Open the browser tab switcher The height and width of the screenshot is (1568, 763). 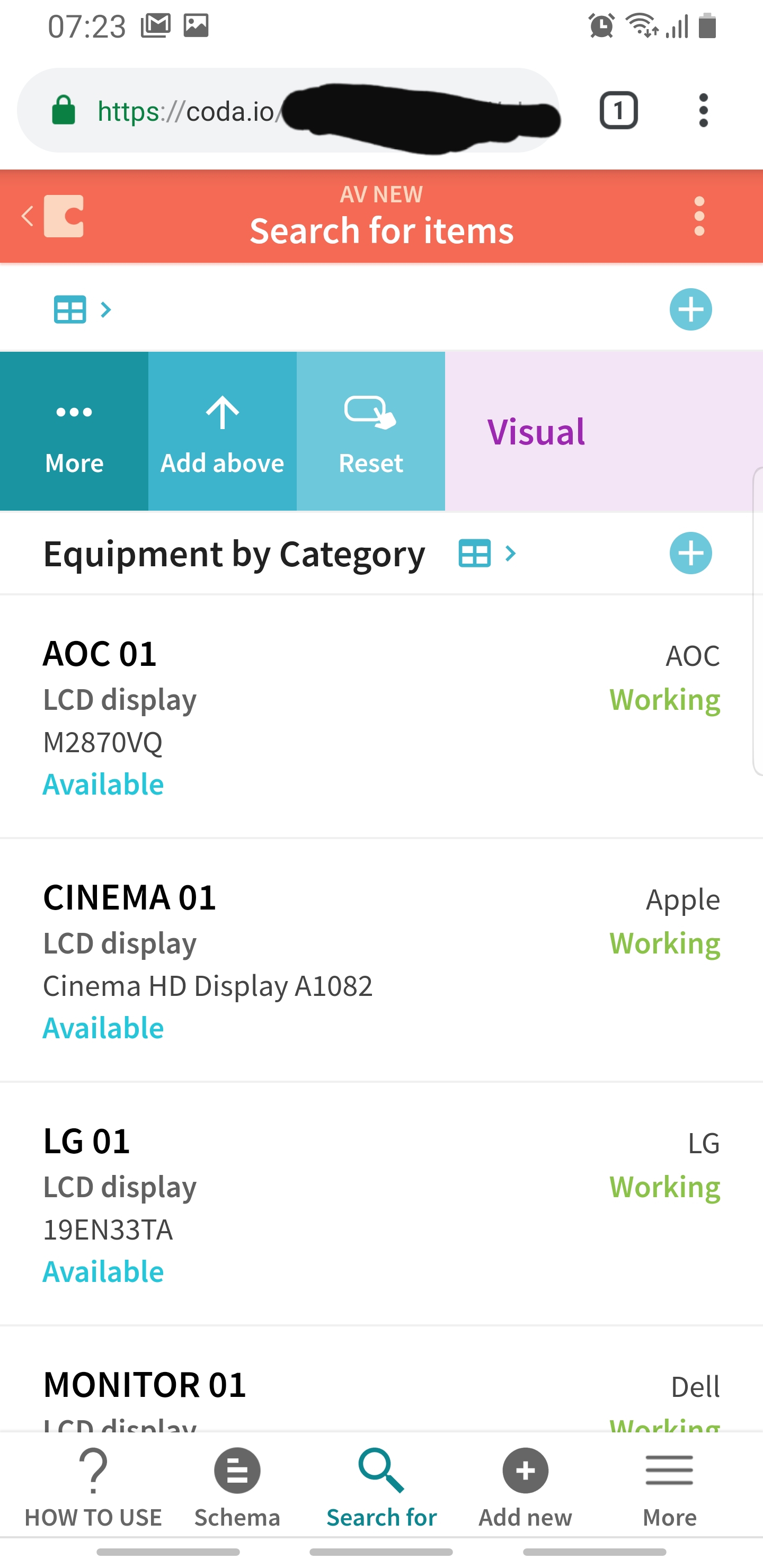pos(618,111)
